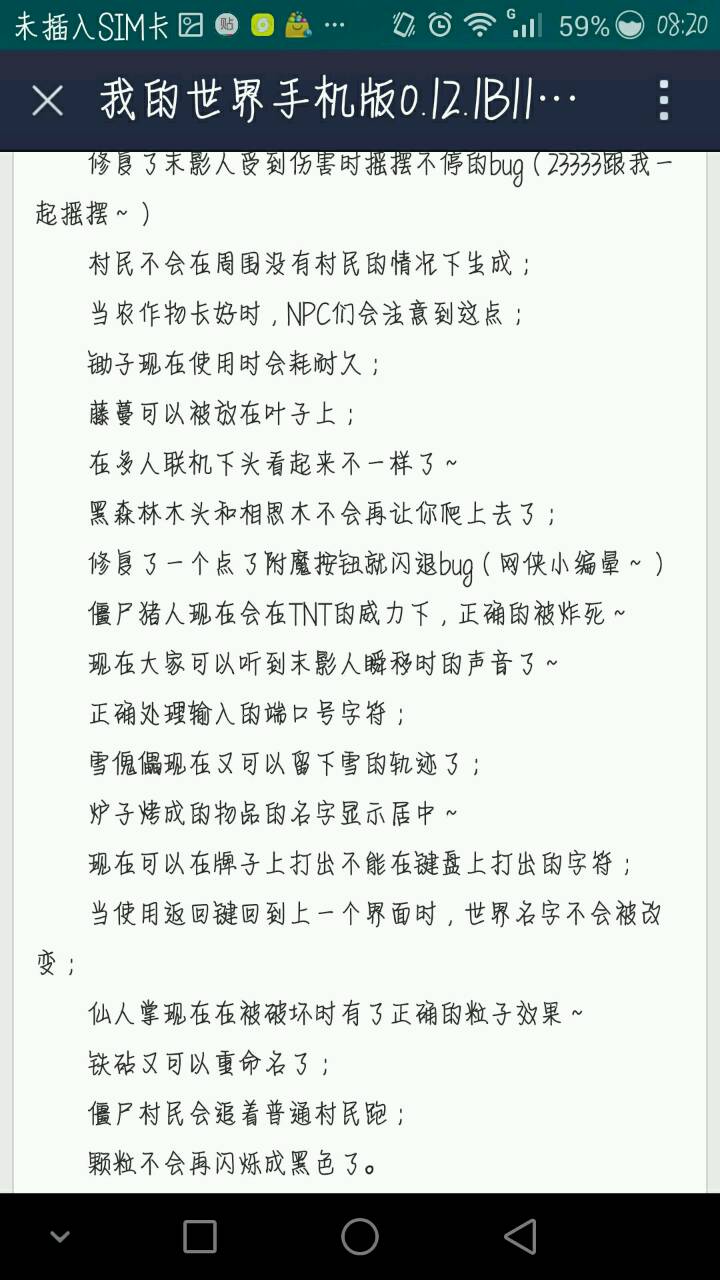This screenshot has width=720, height=1280.
Task: Go back with system back button
Action: pos(520,1237)
